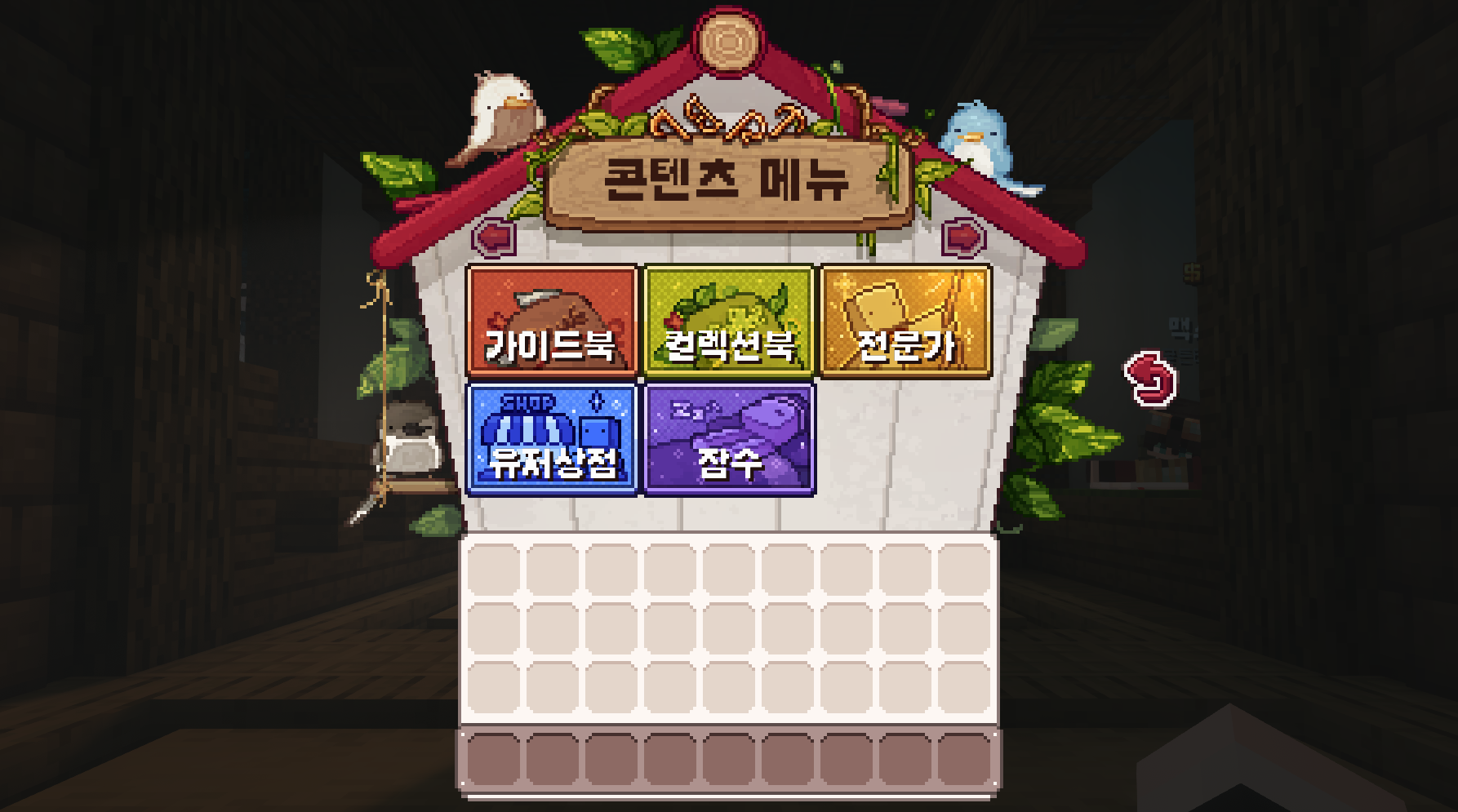Go to previous page with left arrow

click(495, 237)
